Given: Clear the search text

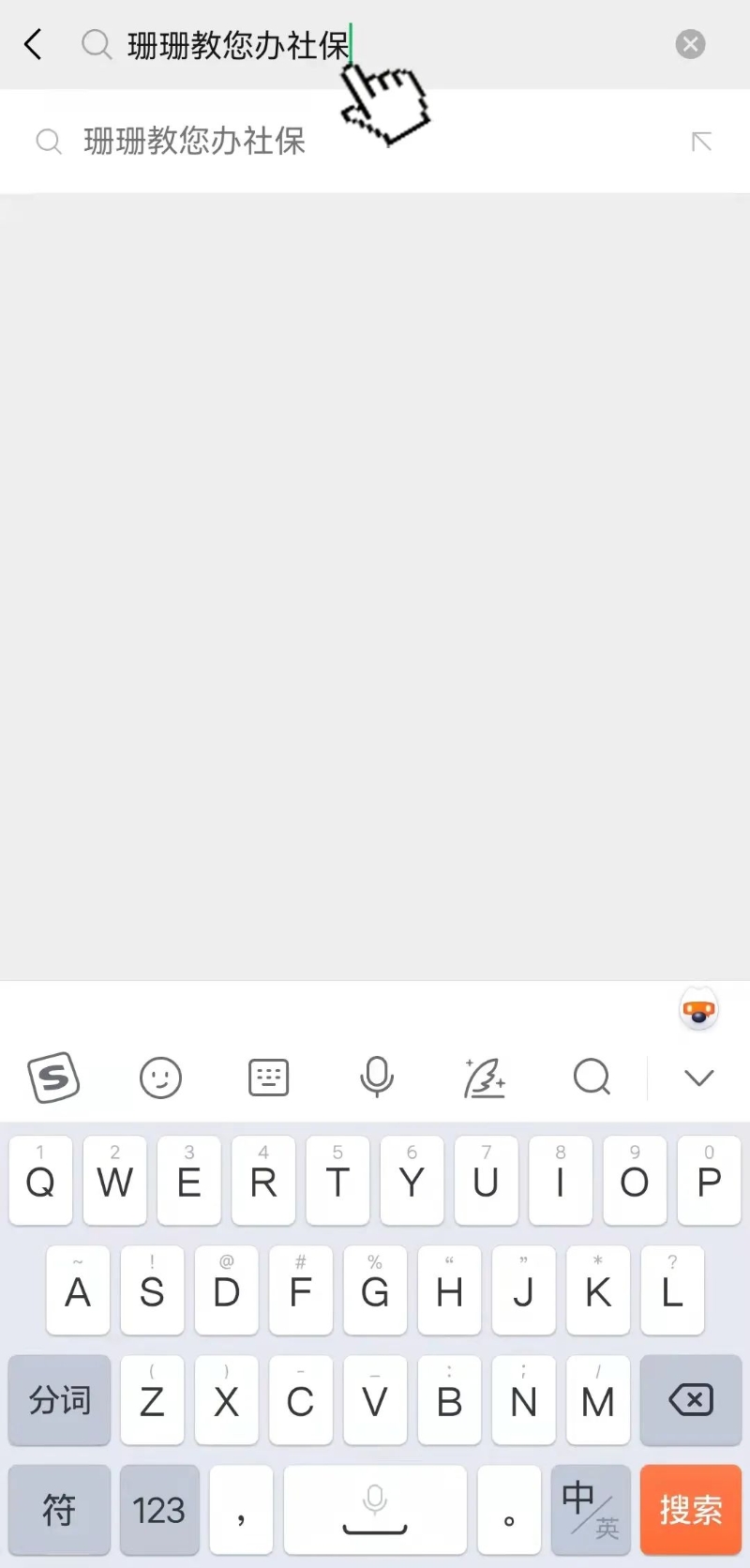Looking at the screenshot, I should (x=690, y=44).
